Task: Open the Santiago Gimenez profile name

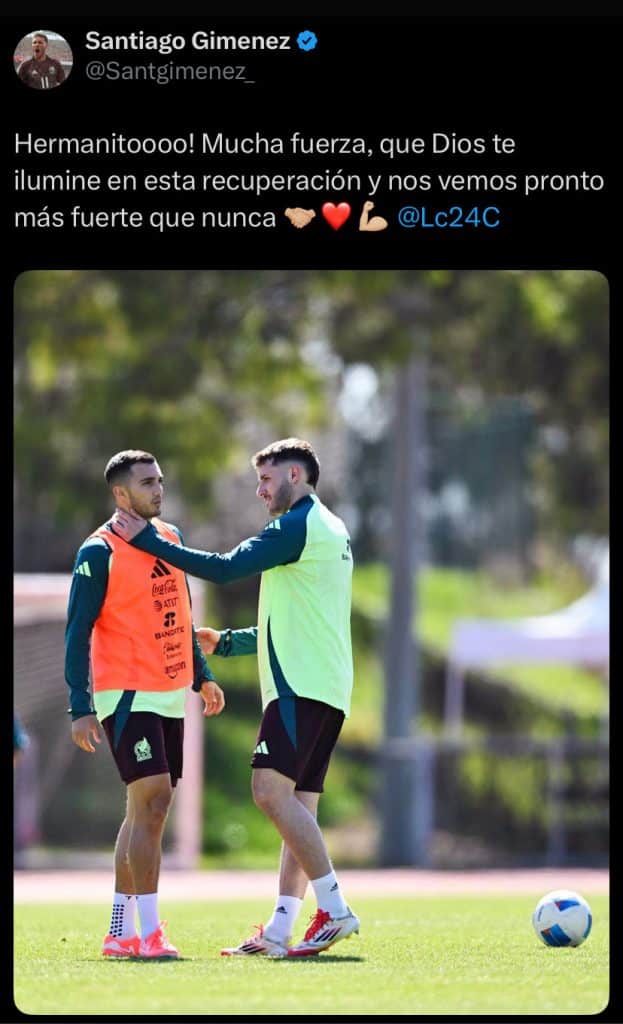Action: coord(187,41)
